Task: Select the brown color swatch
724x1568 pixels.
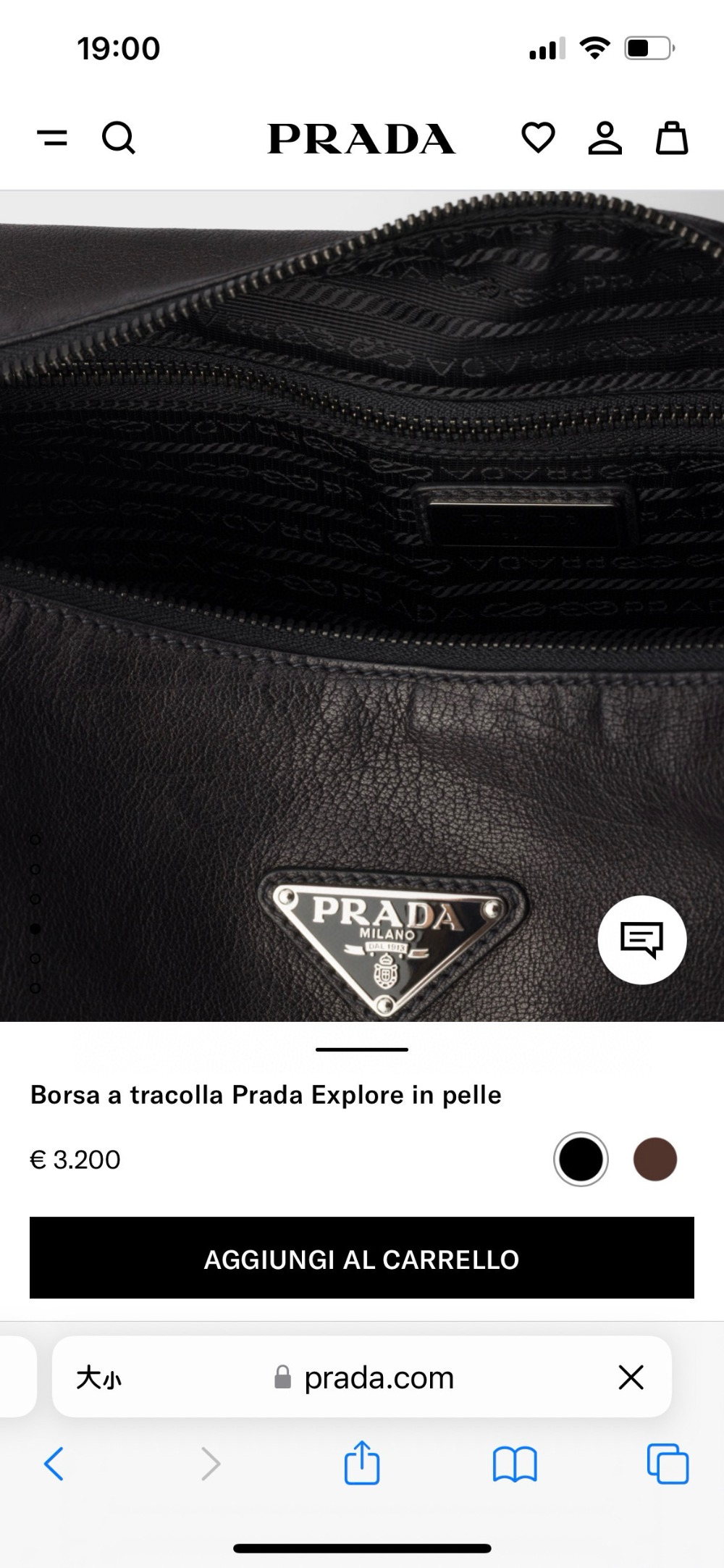Action: [x=654, y=1160]
